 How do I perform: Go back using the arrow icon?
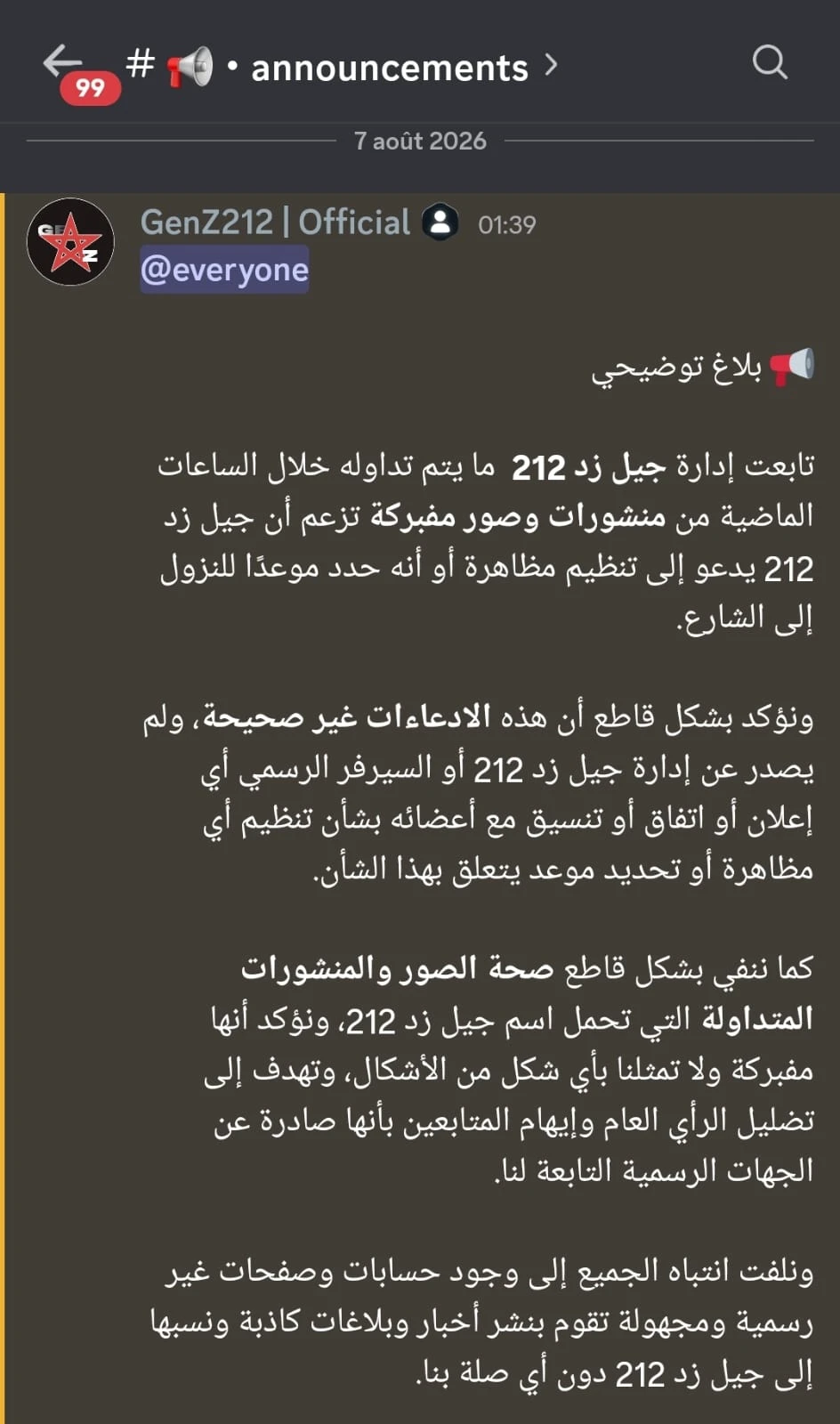pyautogui.click(x=62, y=62)
